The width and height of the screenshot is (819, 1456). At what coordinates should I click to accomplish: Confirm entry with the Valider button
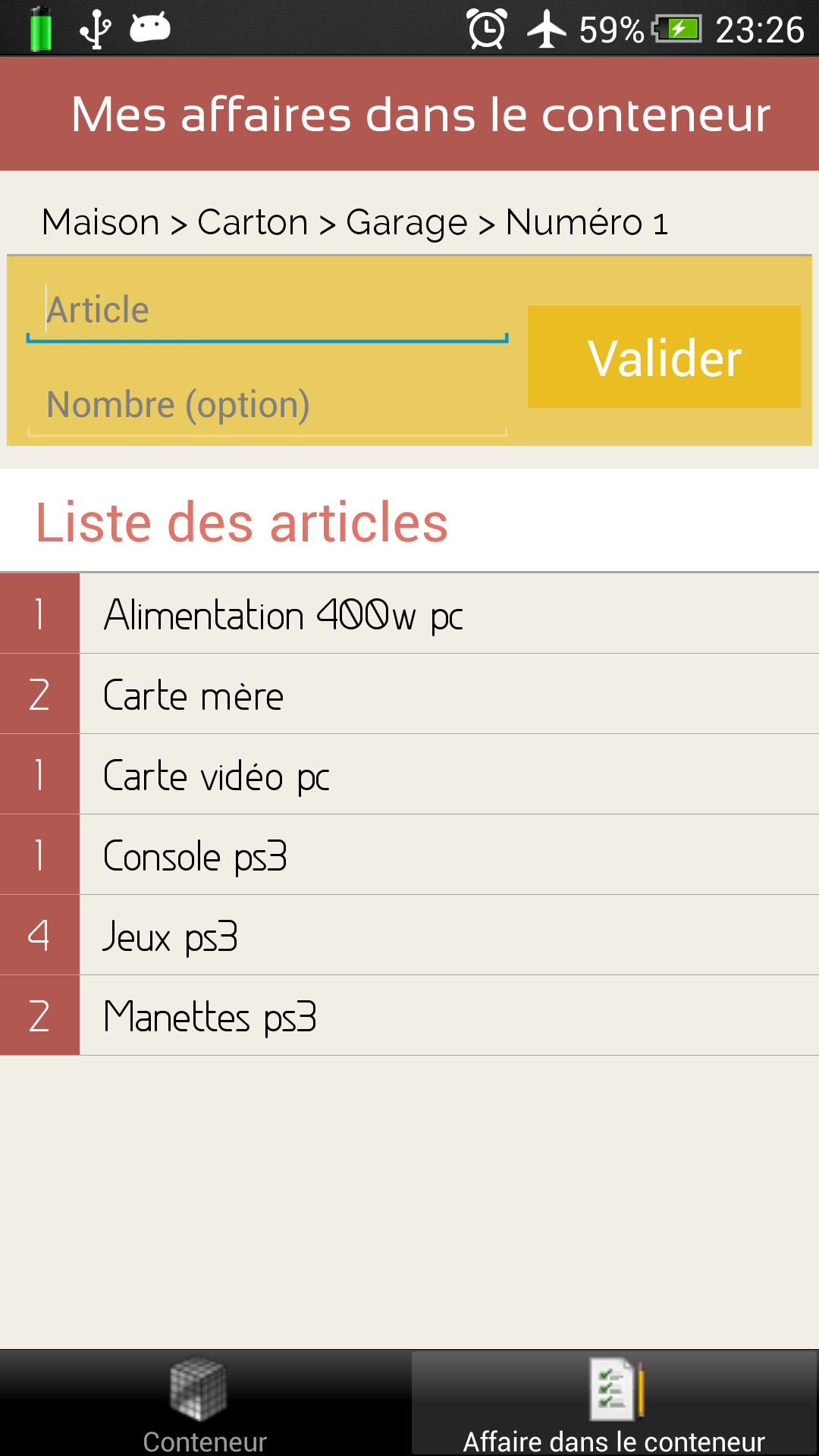coord(664,357)
